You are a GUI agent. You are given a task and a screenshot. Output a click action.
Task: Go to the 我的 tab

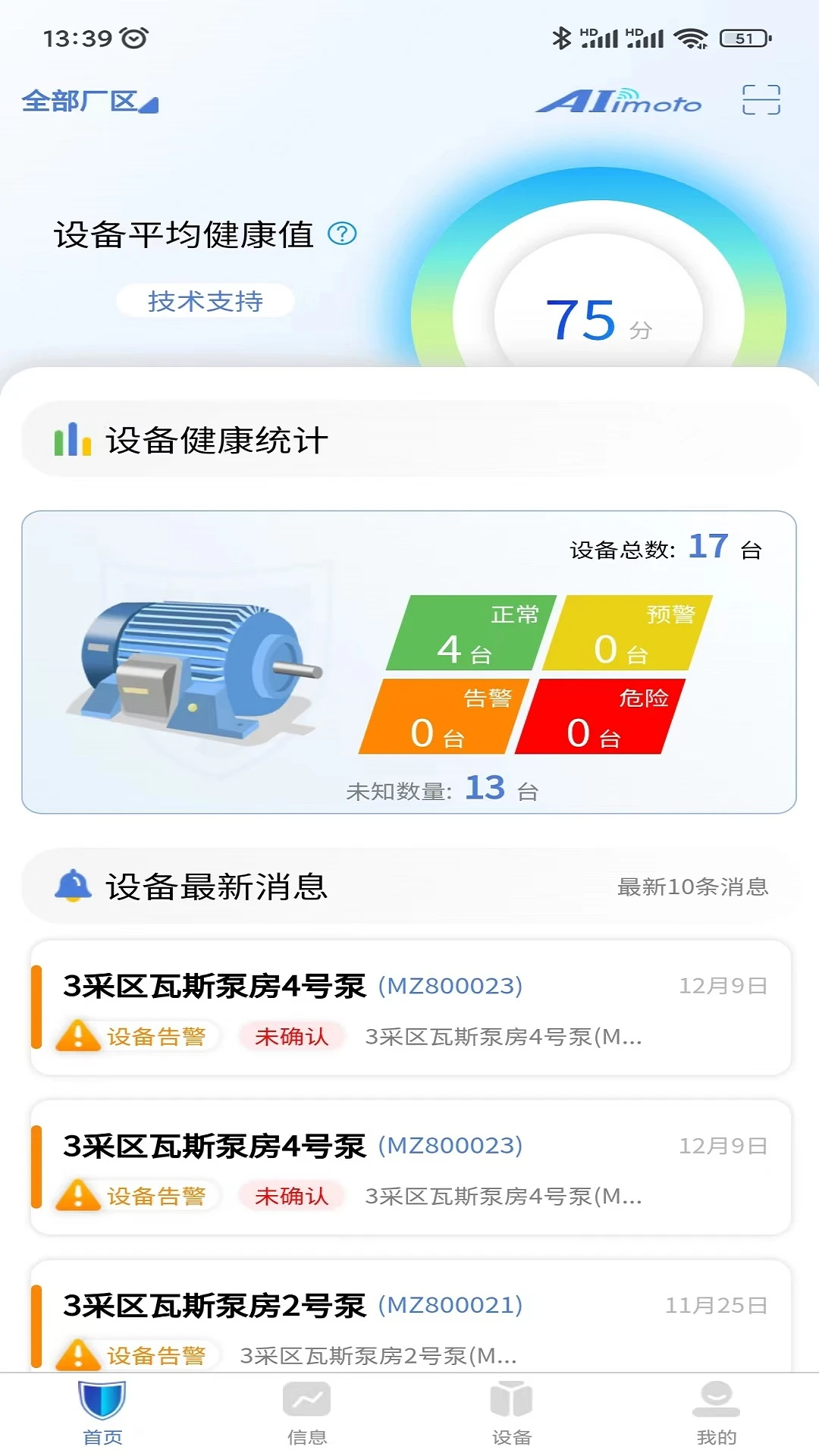point(717,1414)
